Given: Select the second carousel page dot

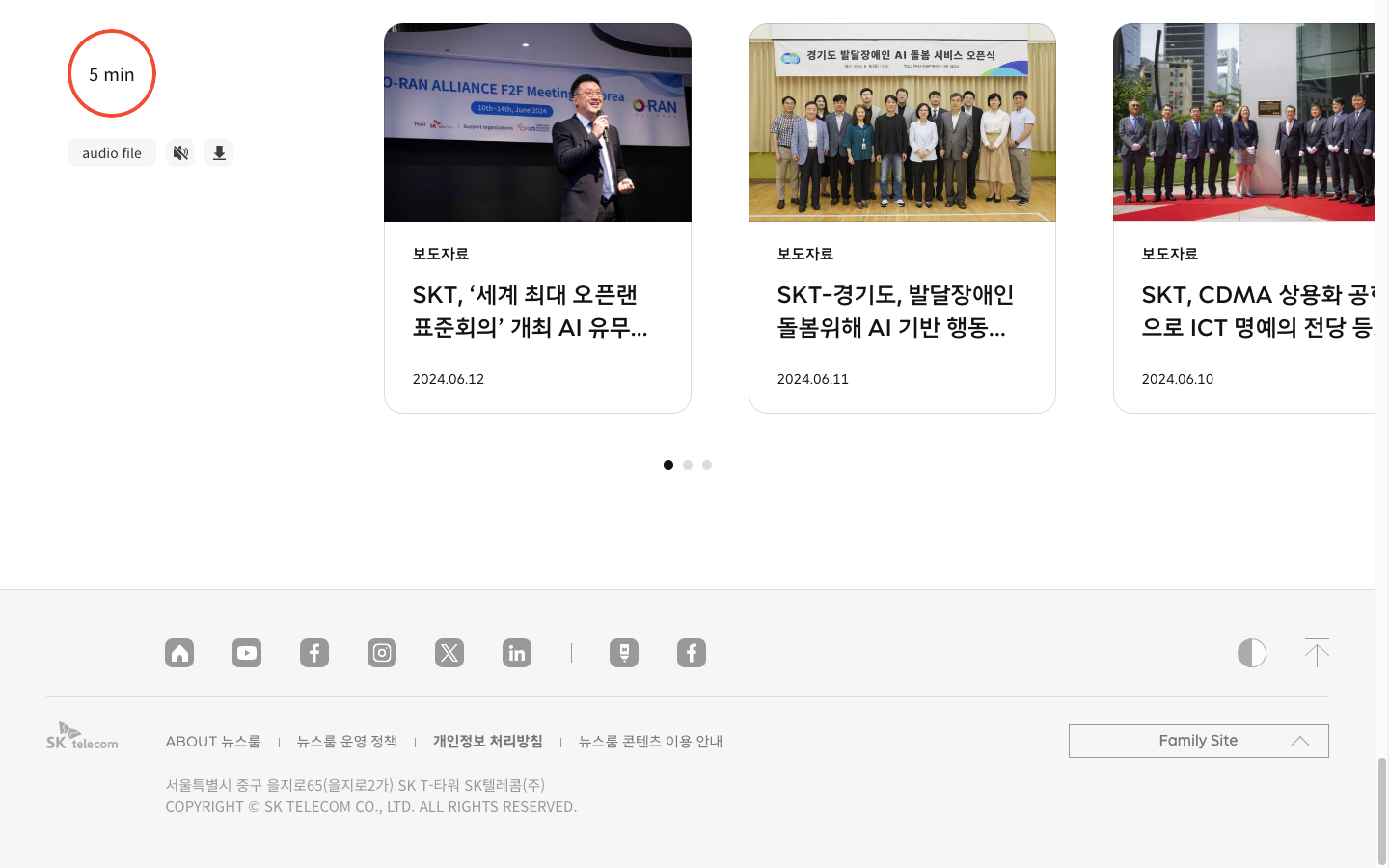Looking at the screenshot, I should [x=688, y=465].
